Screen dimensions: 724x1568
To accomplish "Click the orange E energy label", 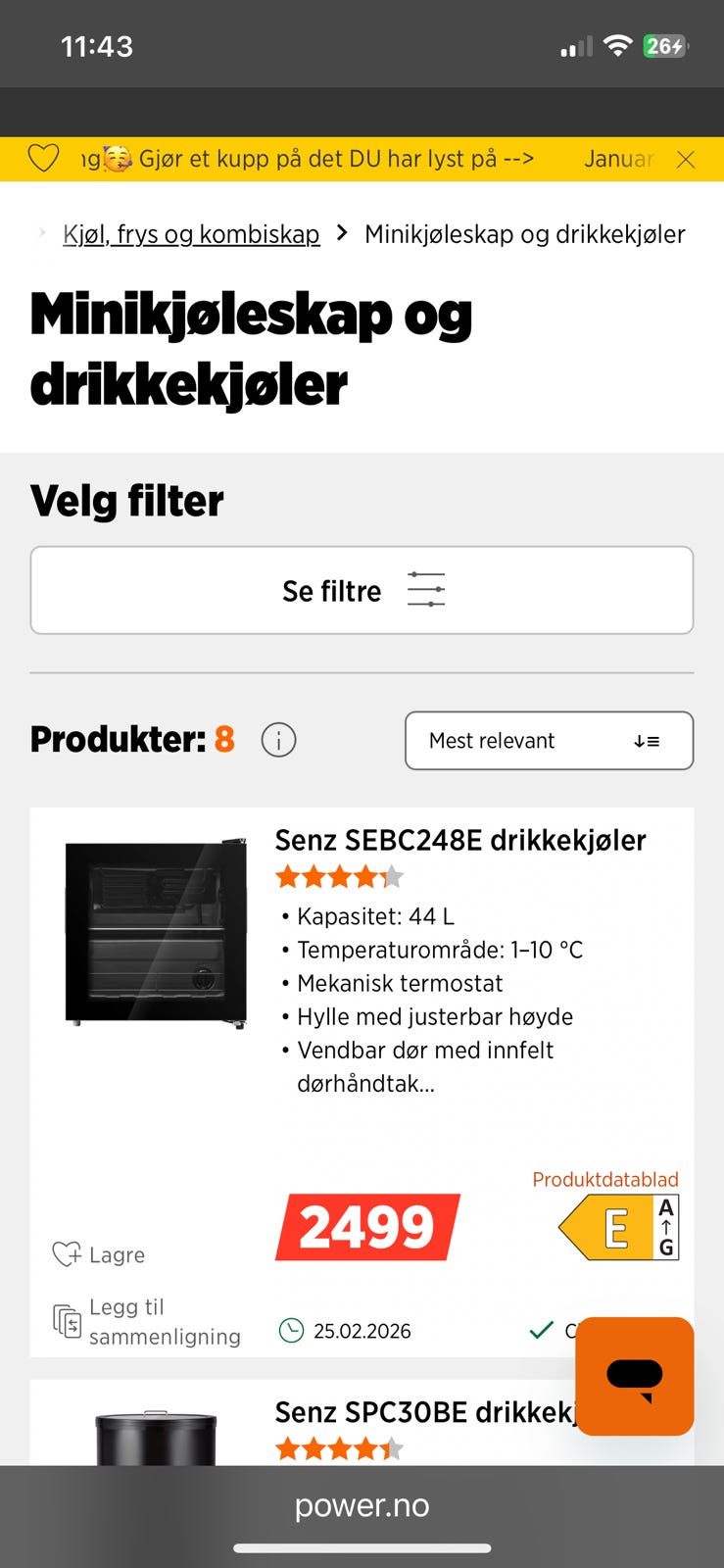I will coord(615,1227).
